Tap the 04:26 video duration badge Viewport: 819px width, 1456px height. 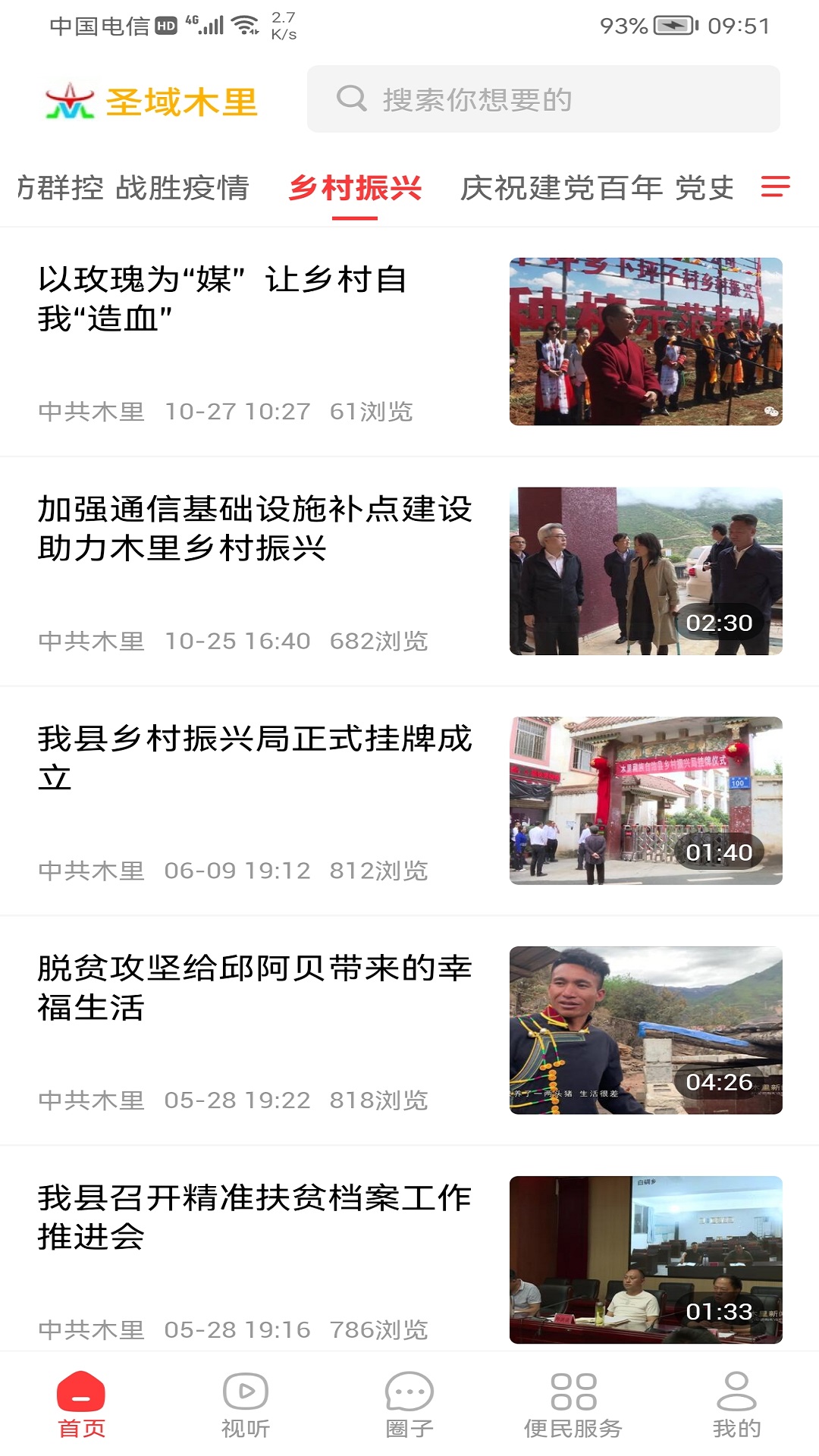click(717, 1082)
